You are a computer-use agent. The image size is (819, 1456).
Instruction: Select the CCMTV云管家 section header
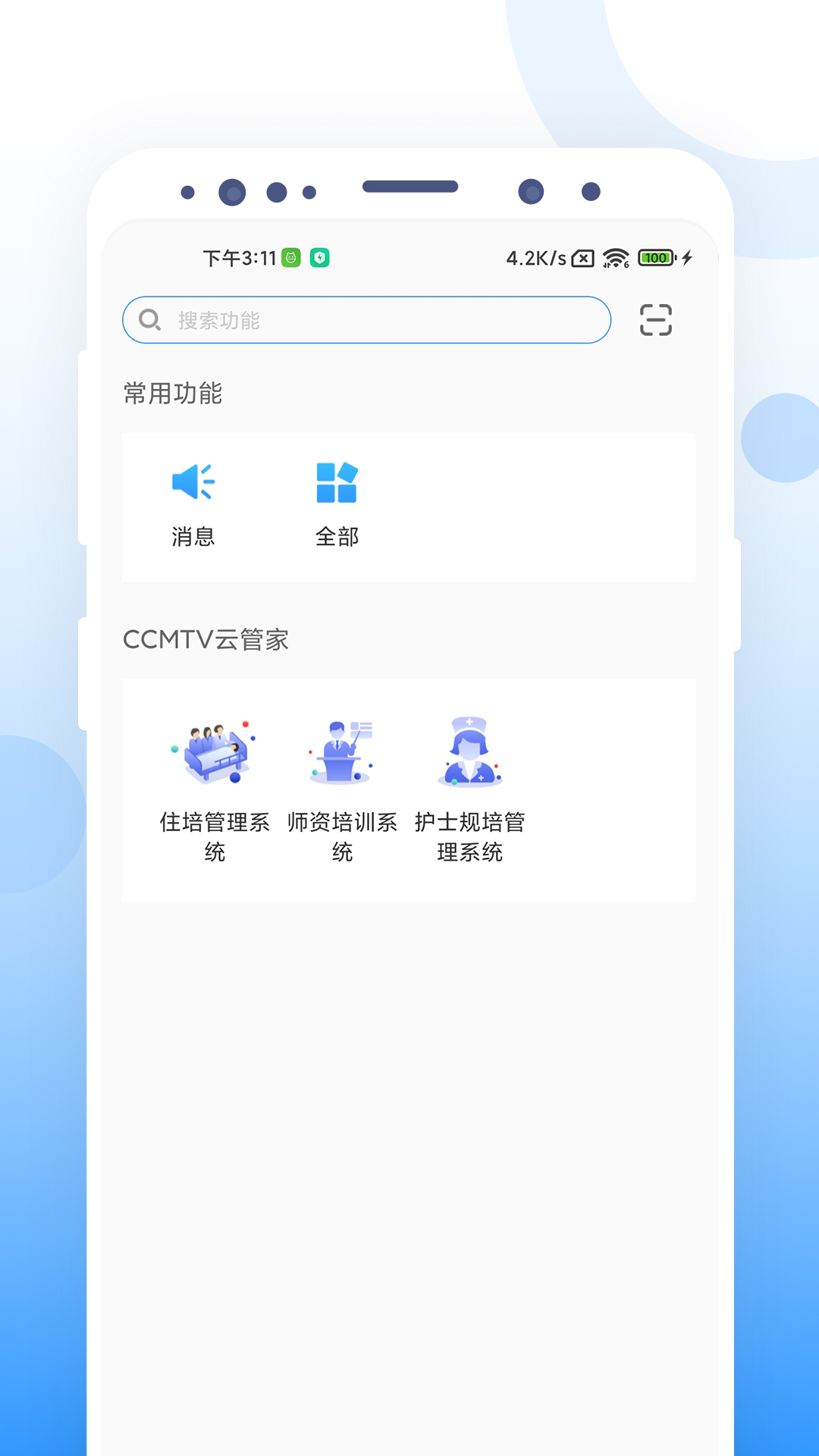point(207,639)
